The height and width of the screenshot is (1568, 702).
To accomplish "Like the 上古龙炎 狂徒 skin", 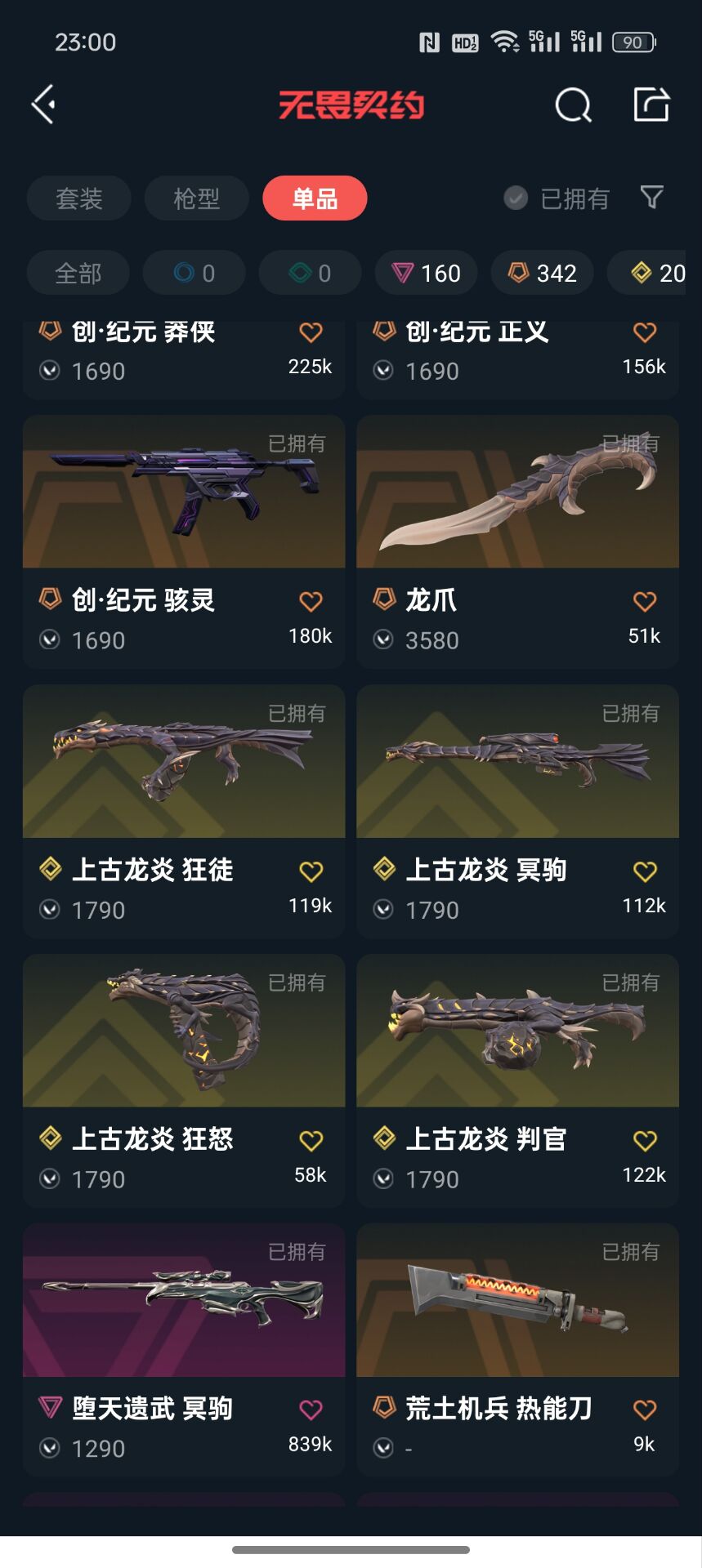I will coord(311,871).
